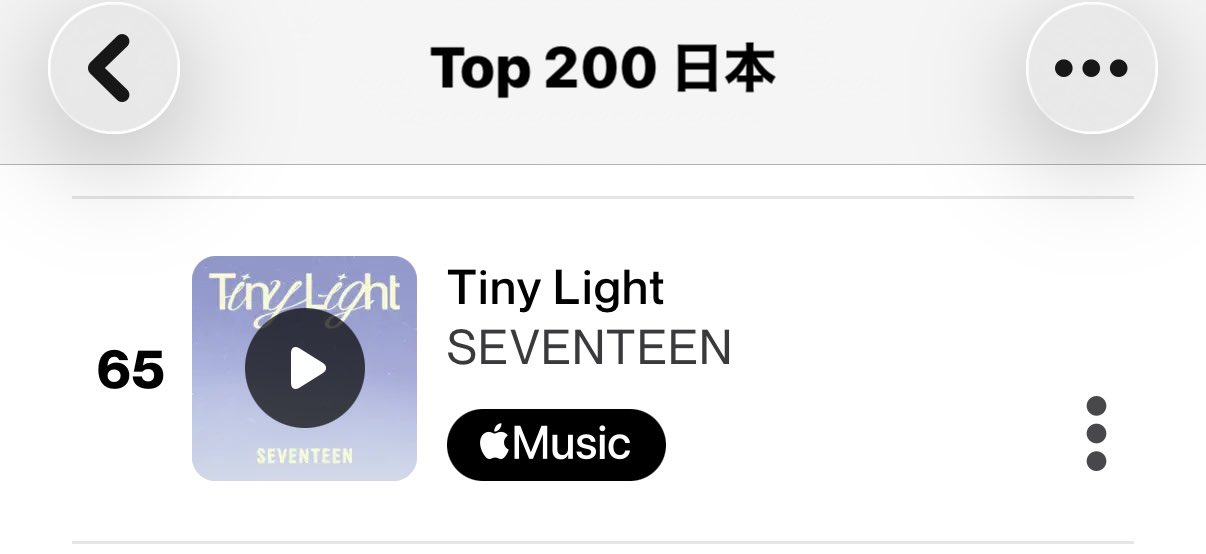1206x554 pixels.
Task: Open more options for Tiny Light
Action: click(1096, 433)
